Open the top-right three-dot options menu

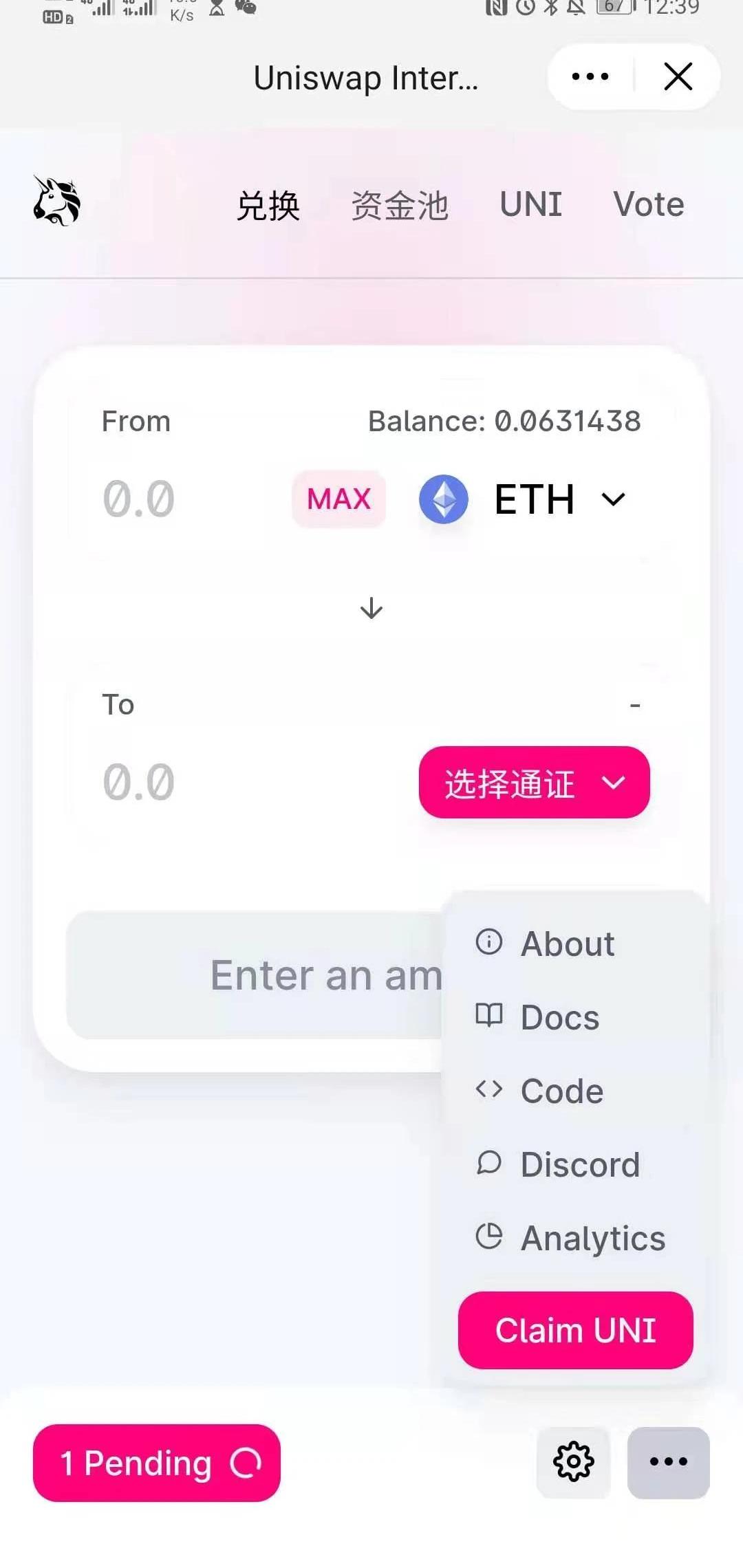point(590,76)
